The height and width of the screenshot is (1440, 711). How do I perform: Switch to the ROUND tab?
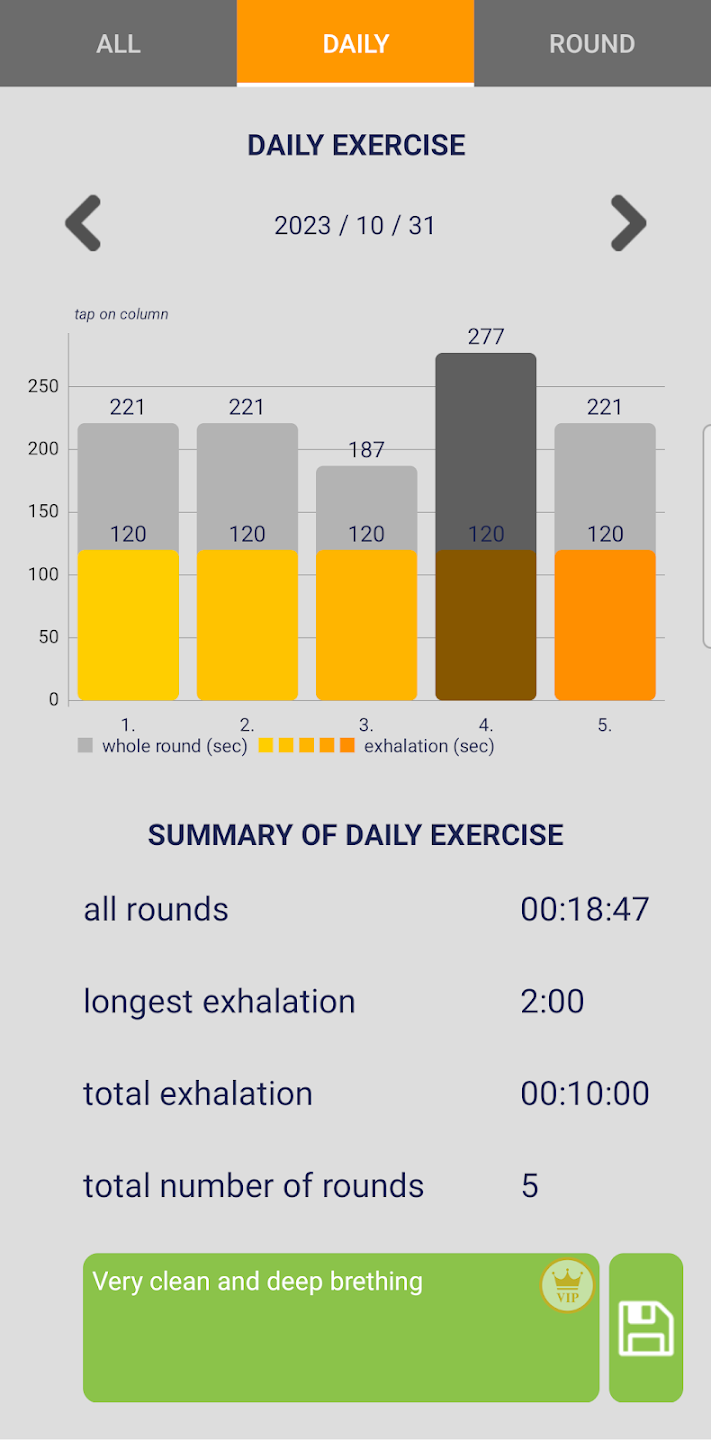(x=592, y=43)
